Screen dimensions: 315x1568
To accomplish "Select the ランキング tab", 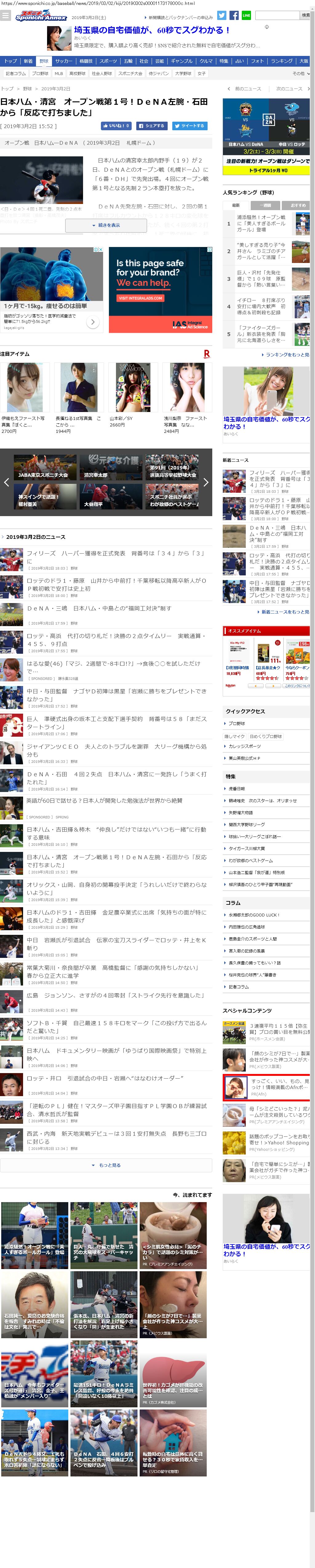I will (281, 61).
